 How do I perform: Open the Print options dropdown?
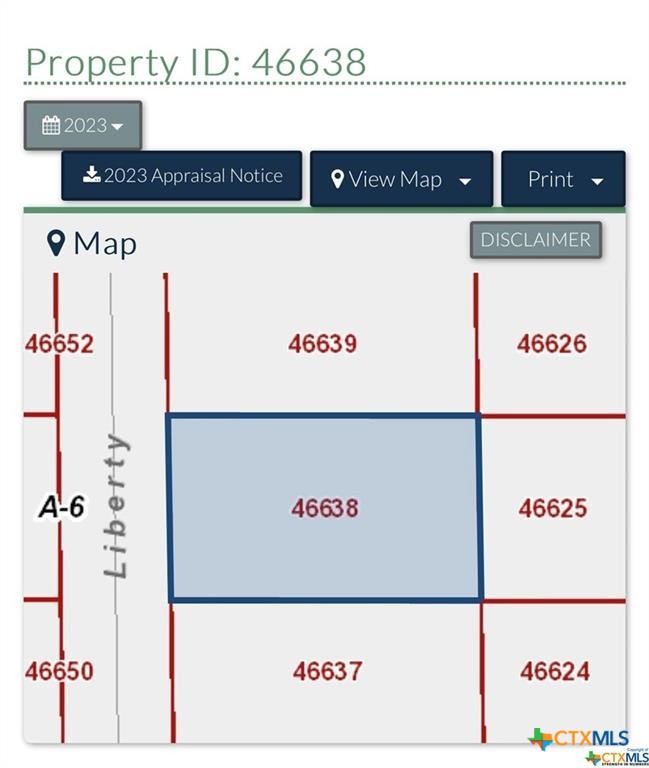(x=563, y=179)
